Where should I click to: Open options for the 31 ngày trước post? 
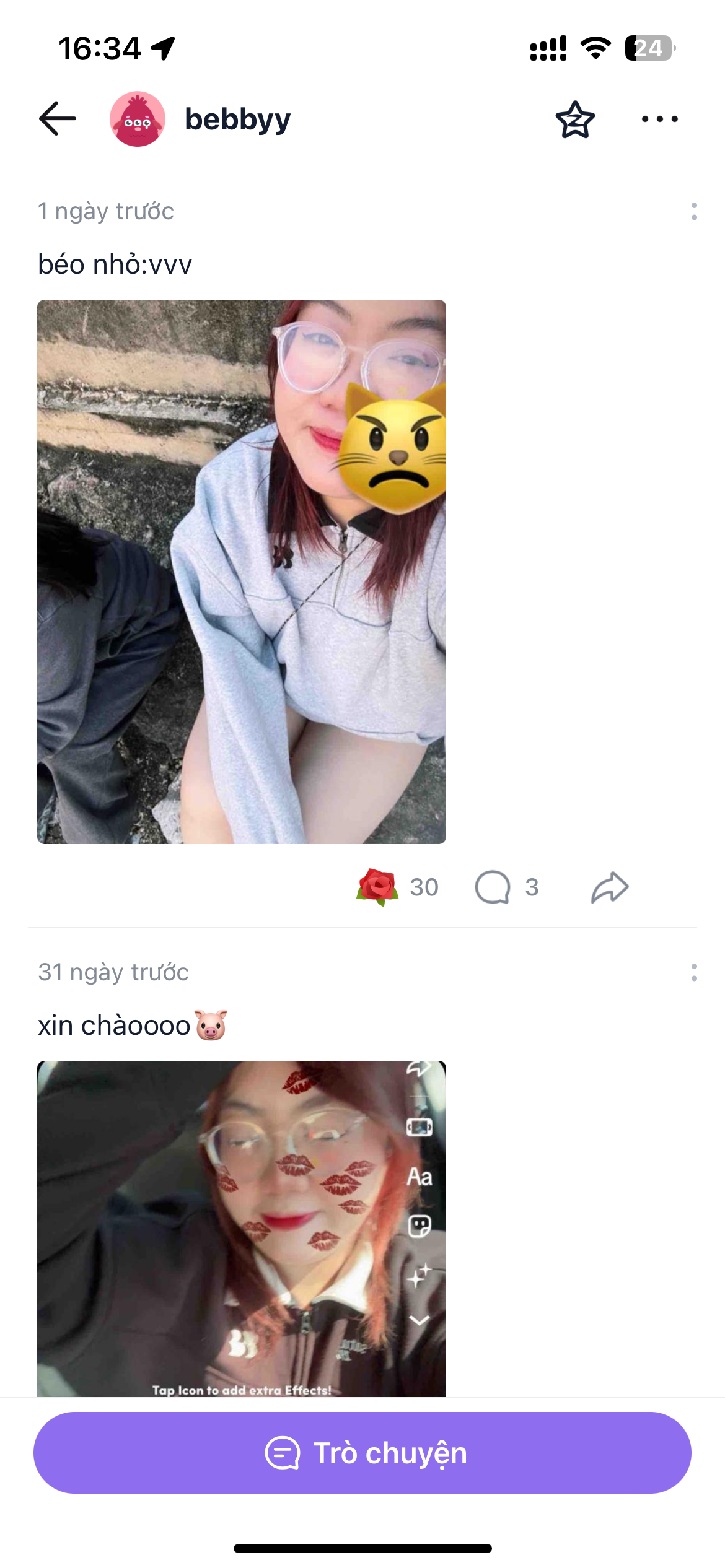(693, 972)
